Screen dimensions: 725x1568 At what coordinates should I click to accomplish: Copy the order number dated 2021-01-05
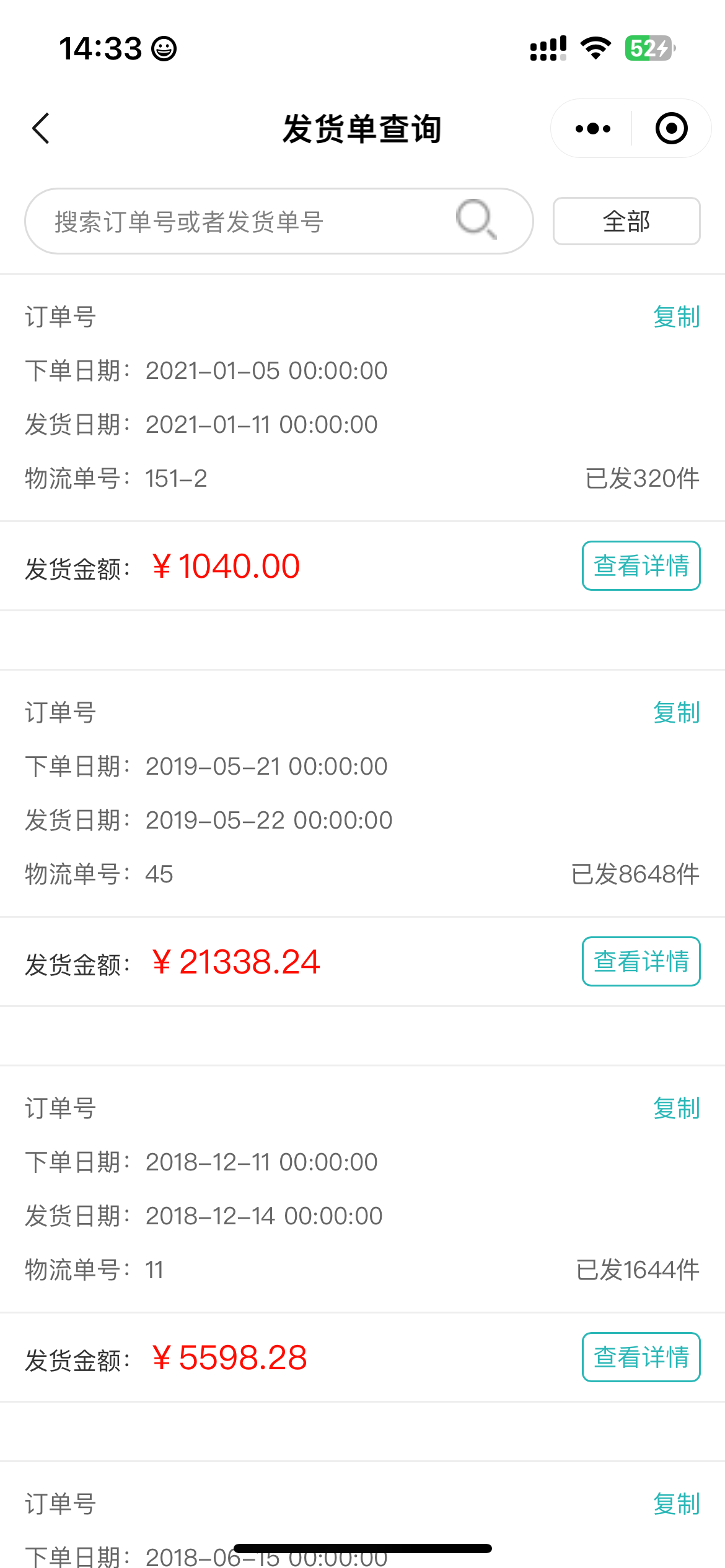676,317
